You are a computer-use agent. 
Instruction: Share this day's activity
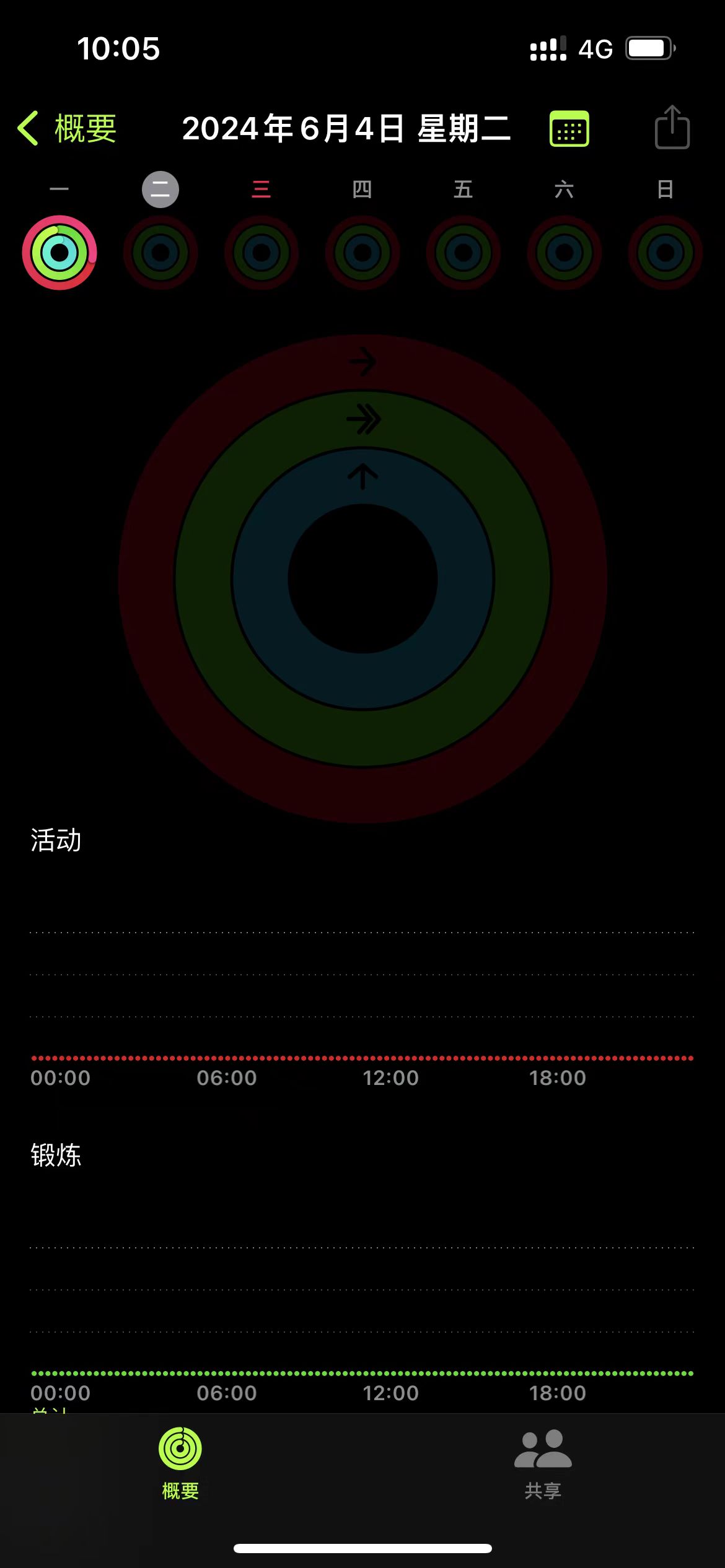point(672,128)
